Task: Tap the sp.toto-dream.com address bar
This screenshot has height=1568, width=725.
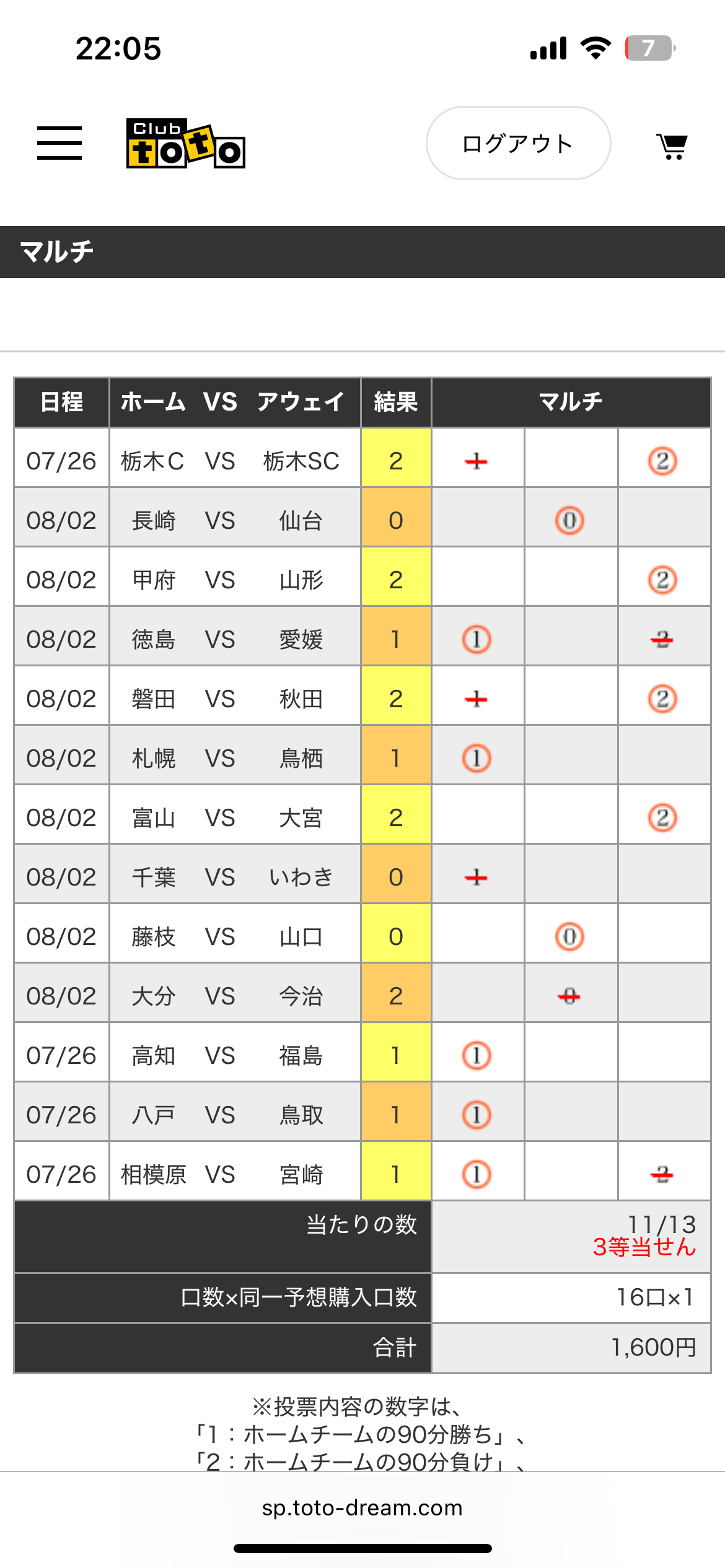Action: 362,1507
